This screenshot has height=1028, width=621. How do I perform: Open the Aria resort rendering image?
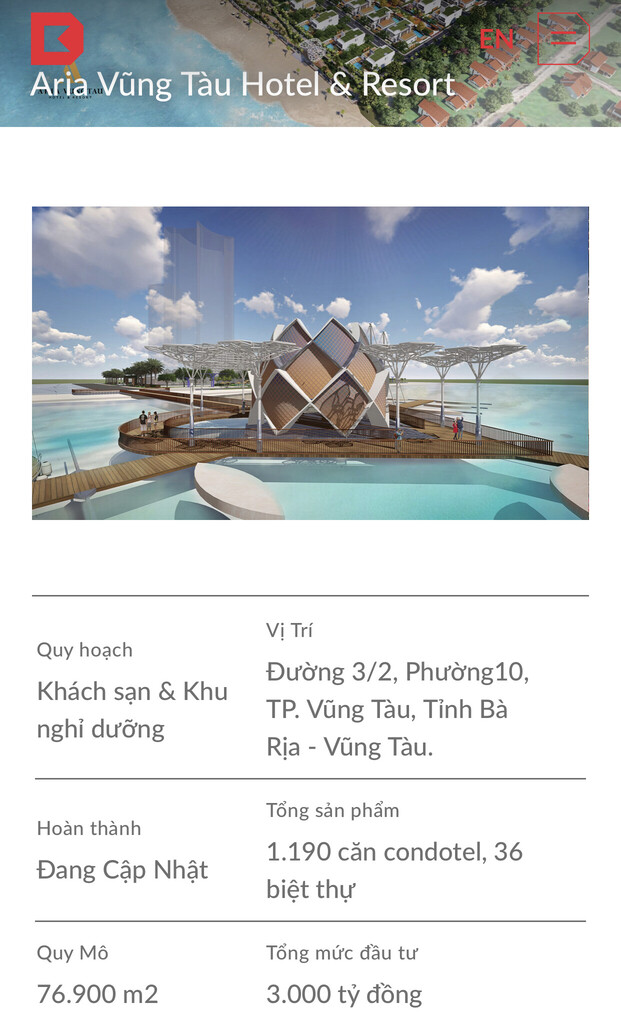coord(310,363)
